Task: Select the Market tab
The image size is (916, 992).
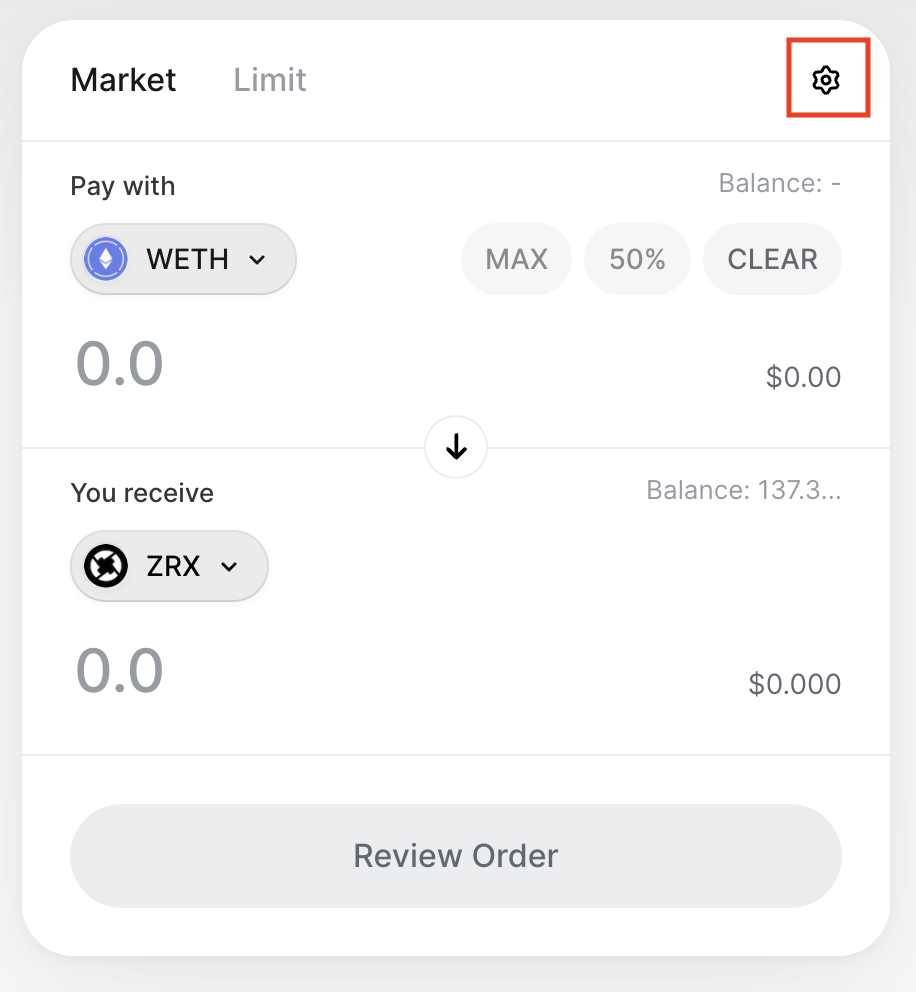Action: pyautogui.click(x=123, y=80)
